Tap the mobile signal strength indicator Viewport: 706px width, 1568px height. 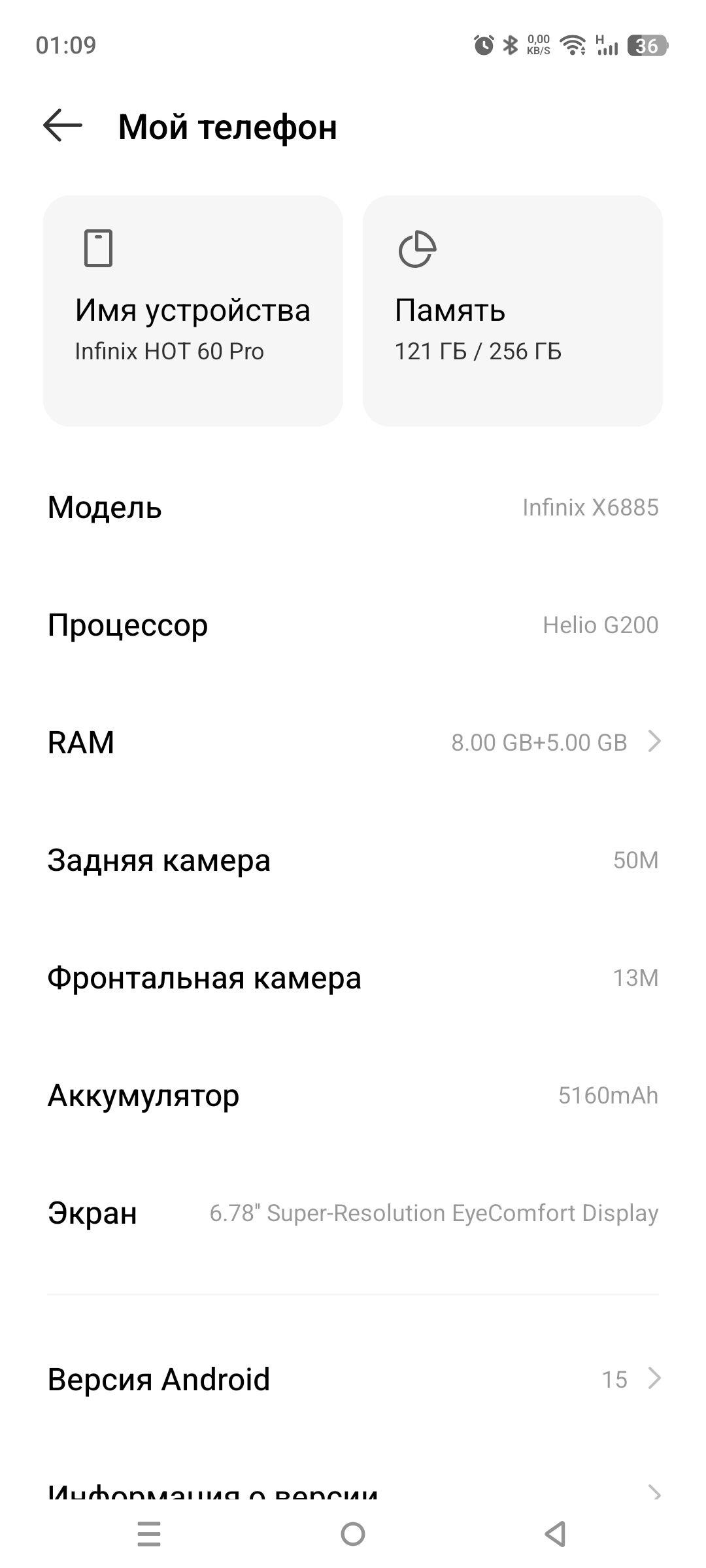[608, 46]
